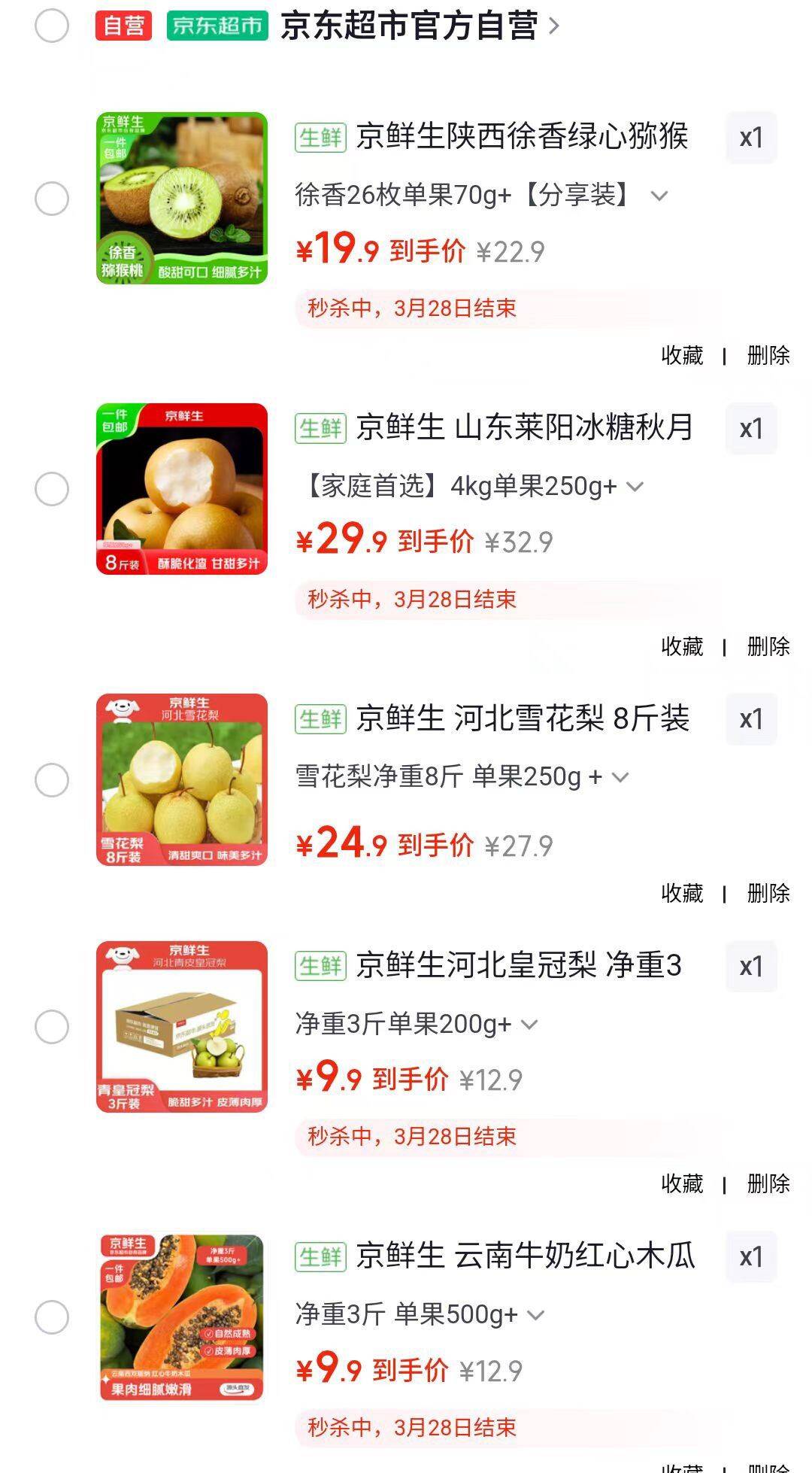Select the 河北皇冠梨 item checkbox
Viewport: 812px width, 1473px height.
pos(52,1027)
